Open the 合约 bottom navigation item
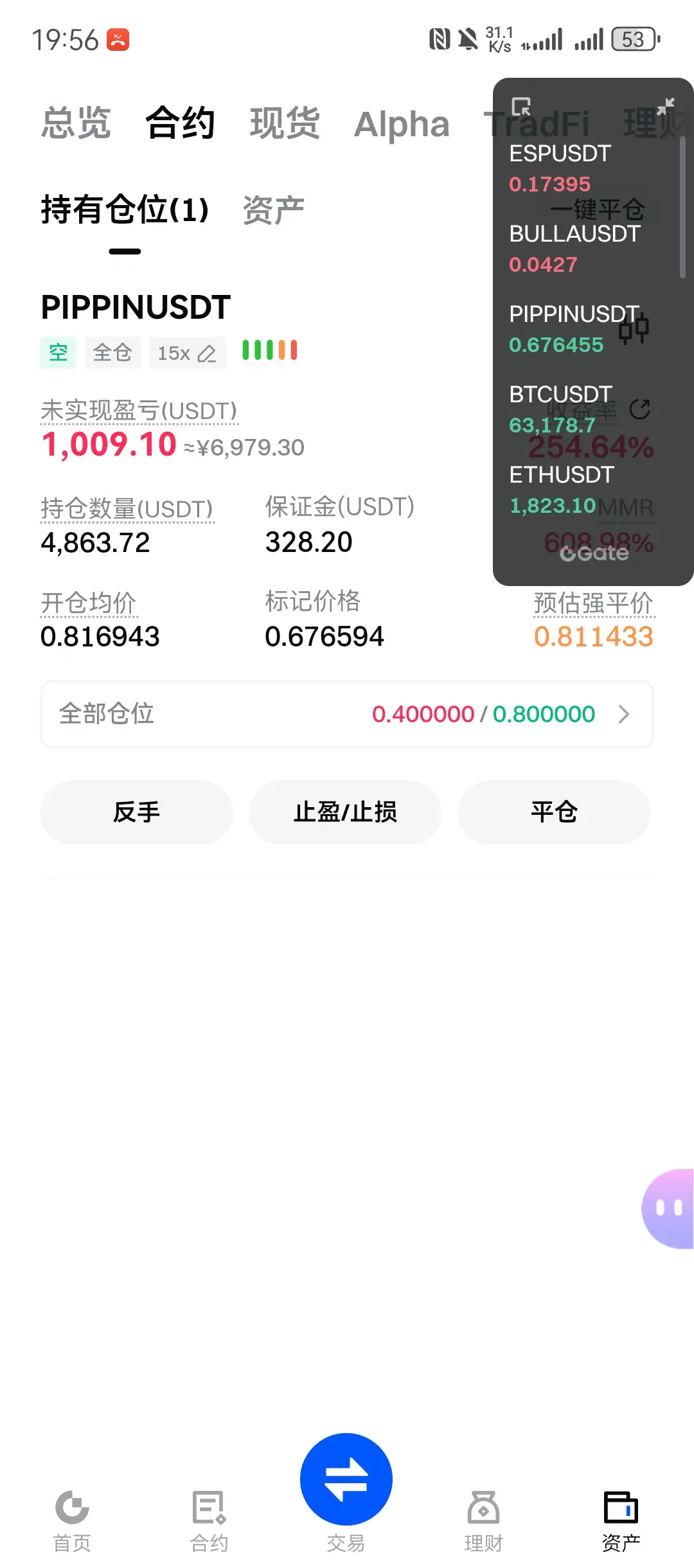This screenshot has height=1568, width=694. point(209,1520)
